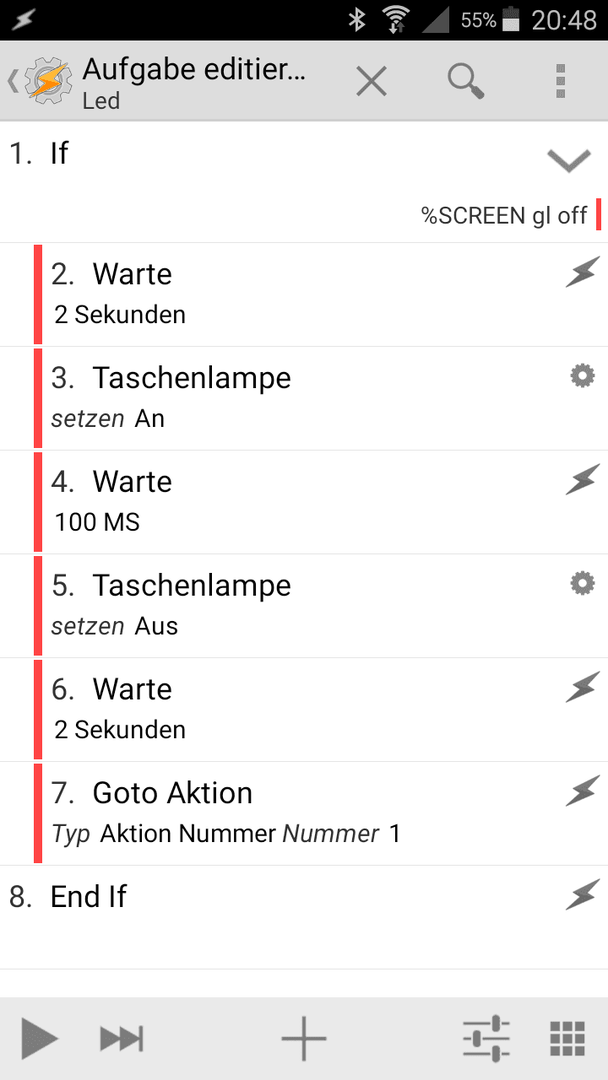Image resolution: width=608 pixels, height=1080 pixels.
Task: Open the overflow menu
Action: click(x=560, y=81)
